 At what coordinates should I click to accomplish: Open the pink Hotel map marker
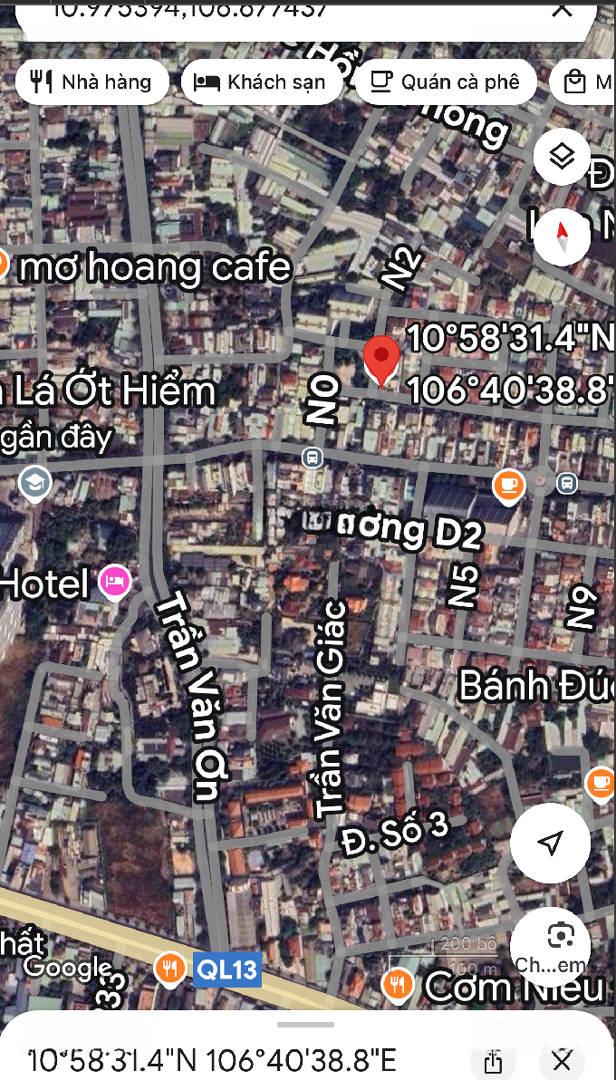click(115, 581)
